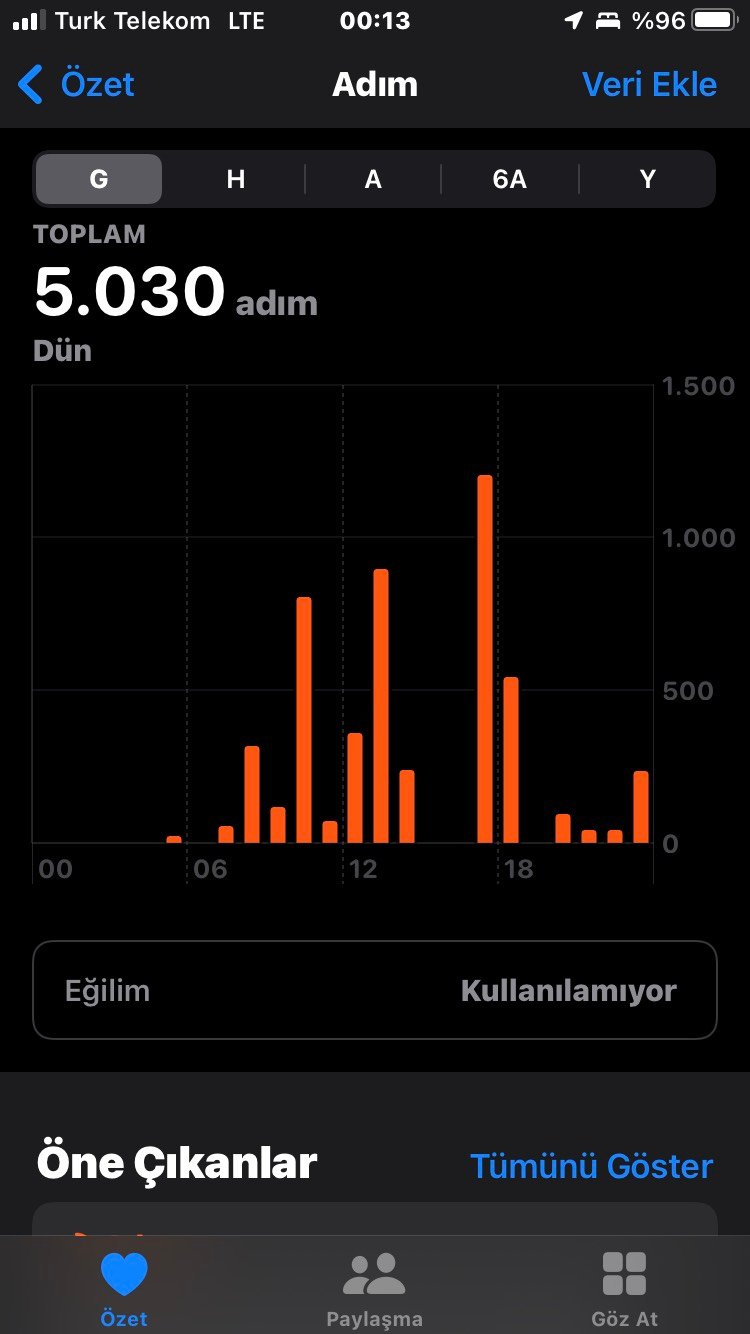Switch to the A monthly view
This screenshot has height=1334, width=750.
pyautogui.click(x=373, y=179)
